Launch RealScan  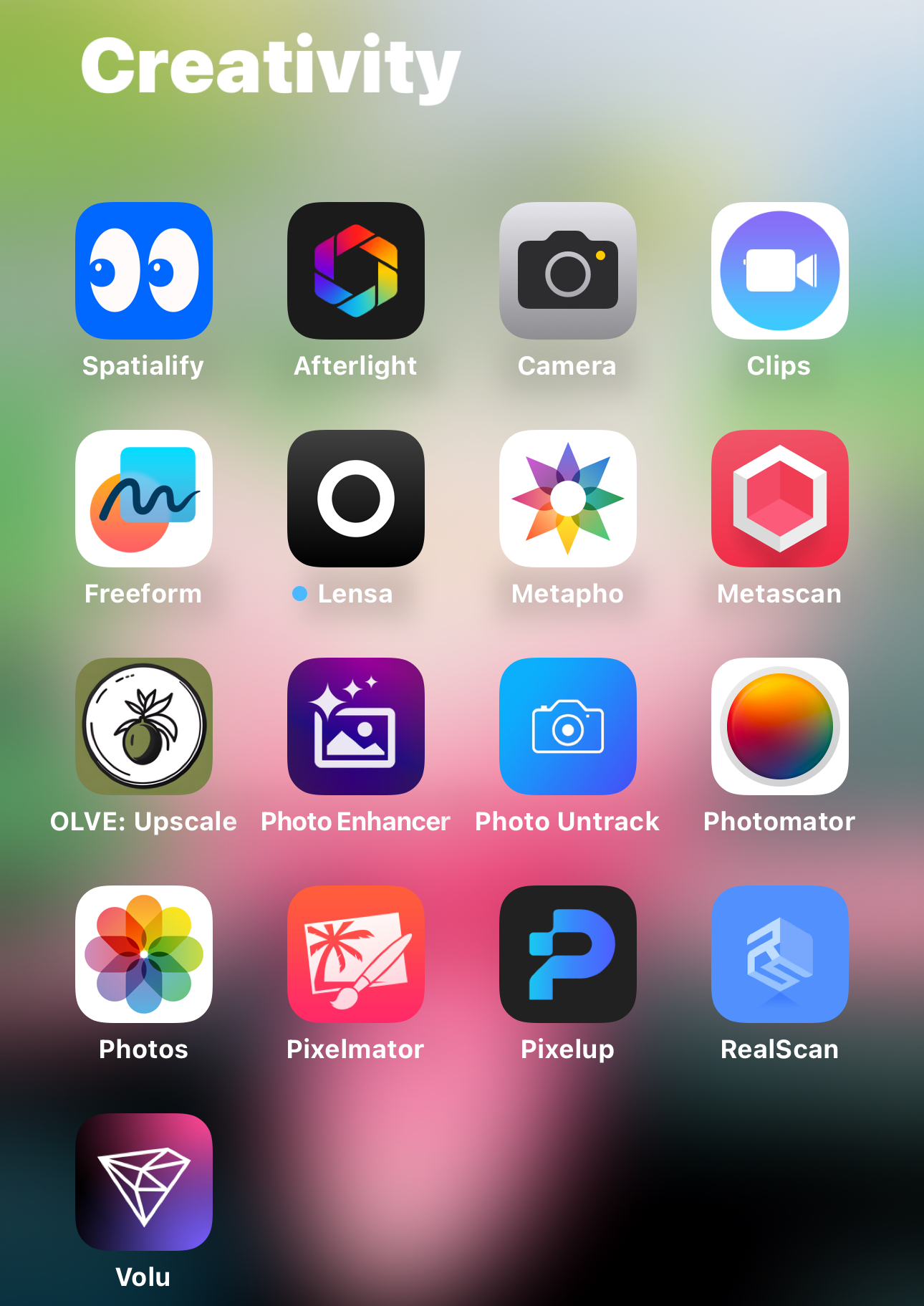point(780,954)
